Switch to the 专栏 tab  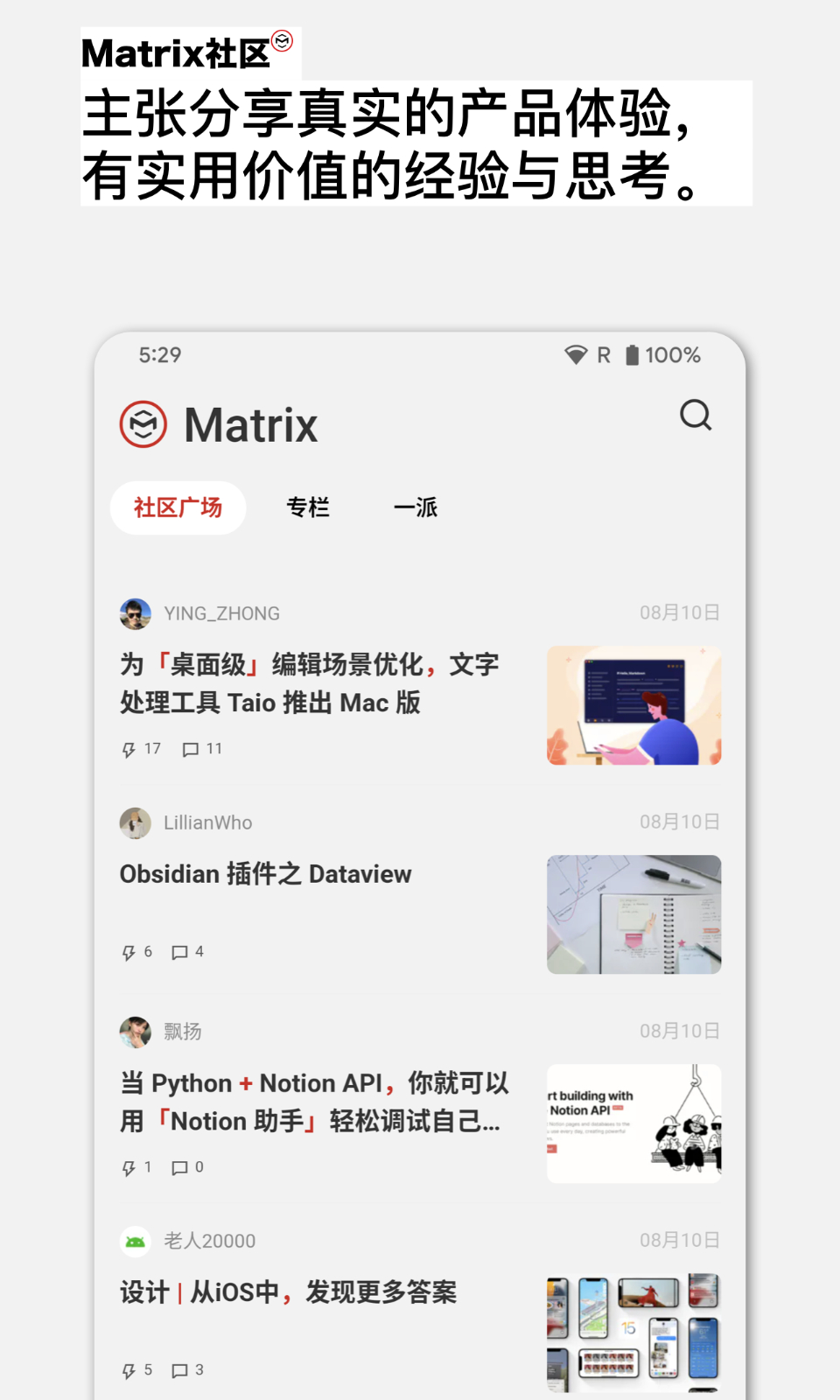point(309,507)
